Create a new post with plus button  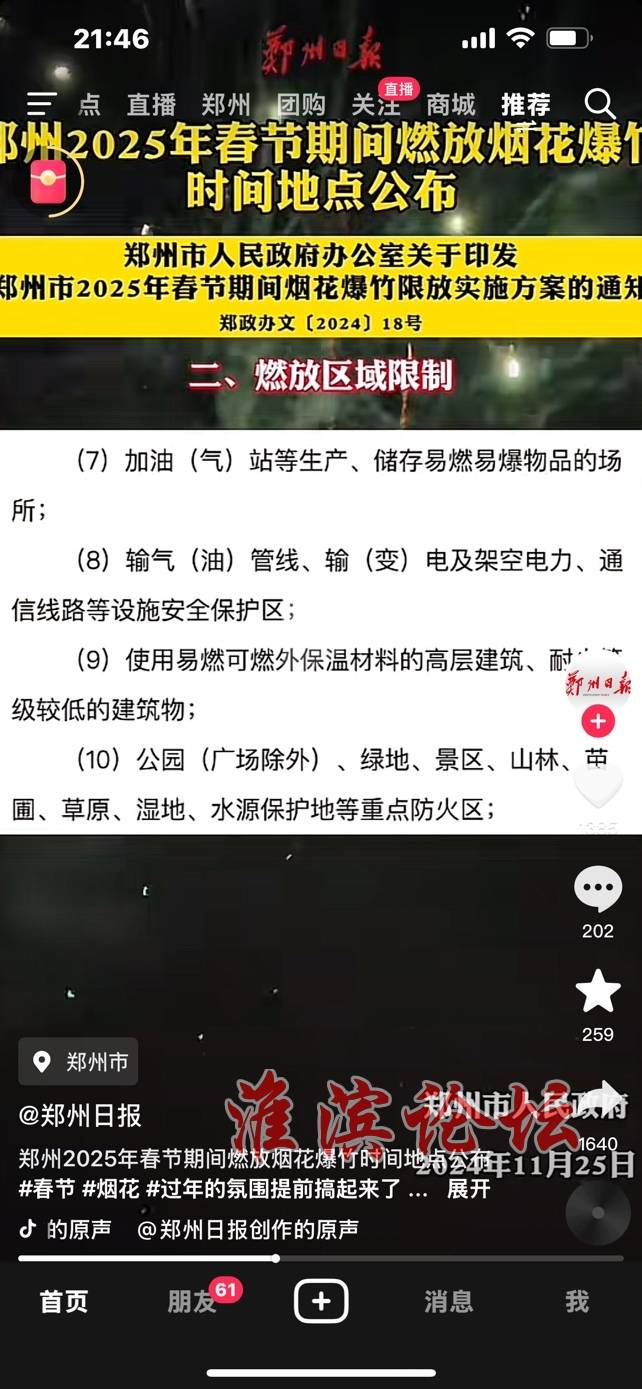pos(320,1301)
